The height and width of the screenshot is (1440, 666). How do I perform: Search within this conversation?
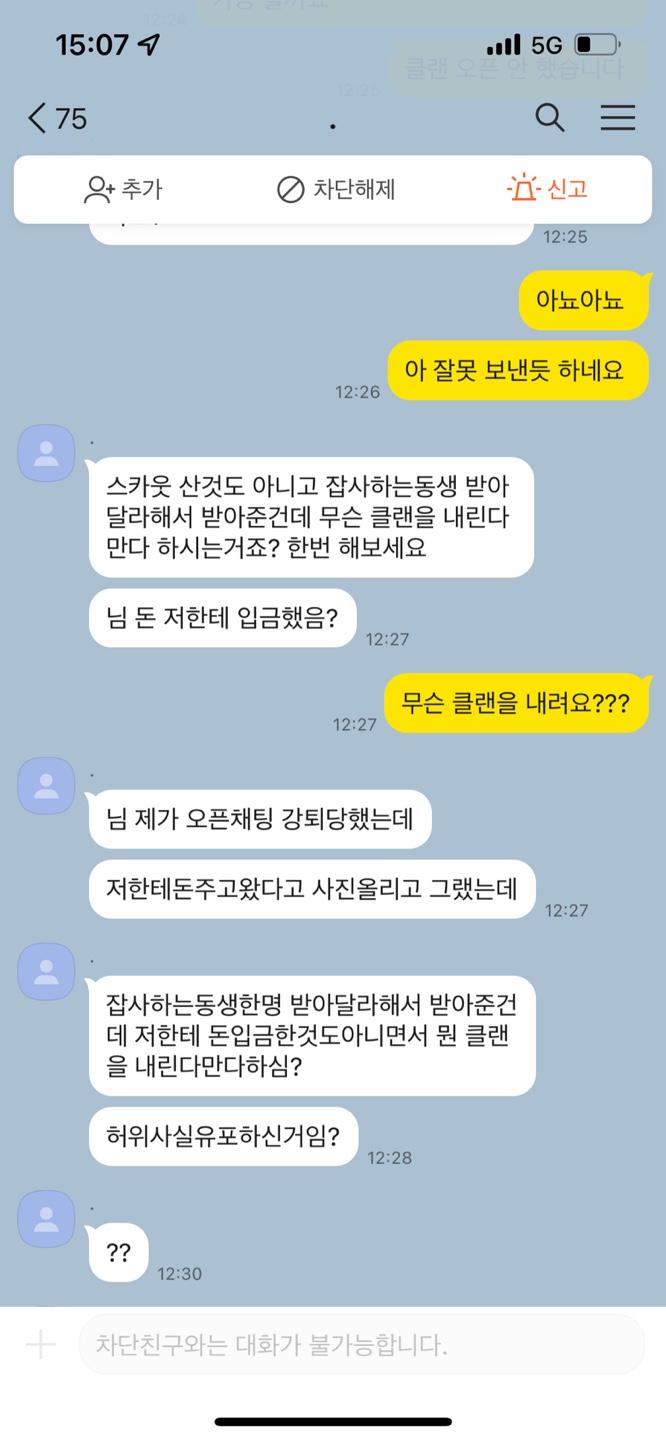pos(549,118)
